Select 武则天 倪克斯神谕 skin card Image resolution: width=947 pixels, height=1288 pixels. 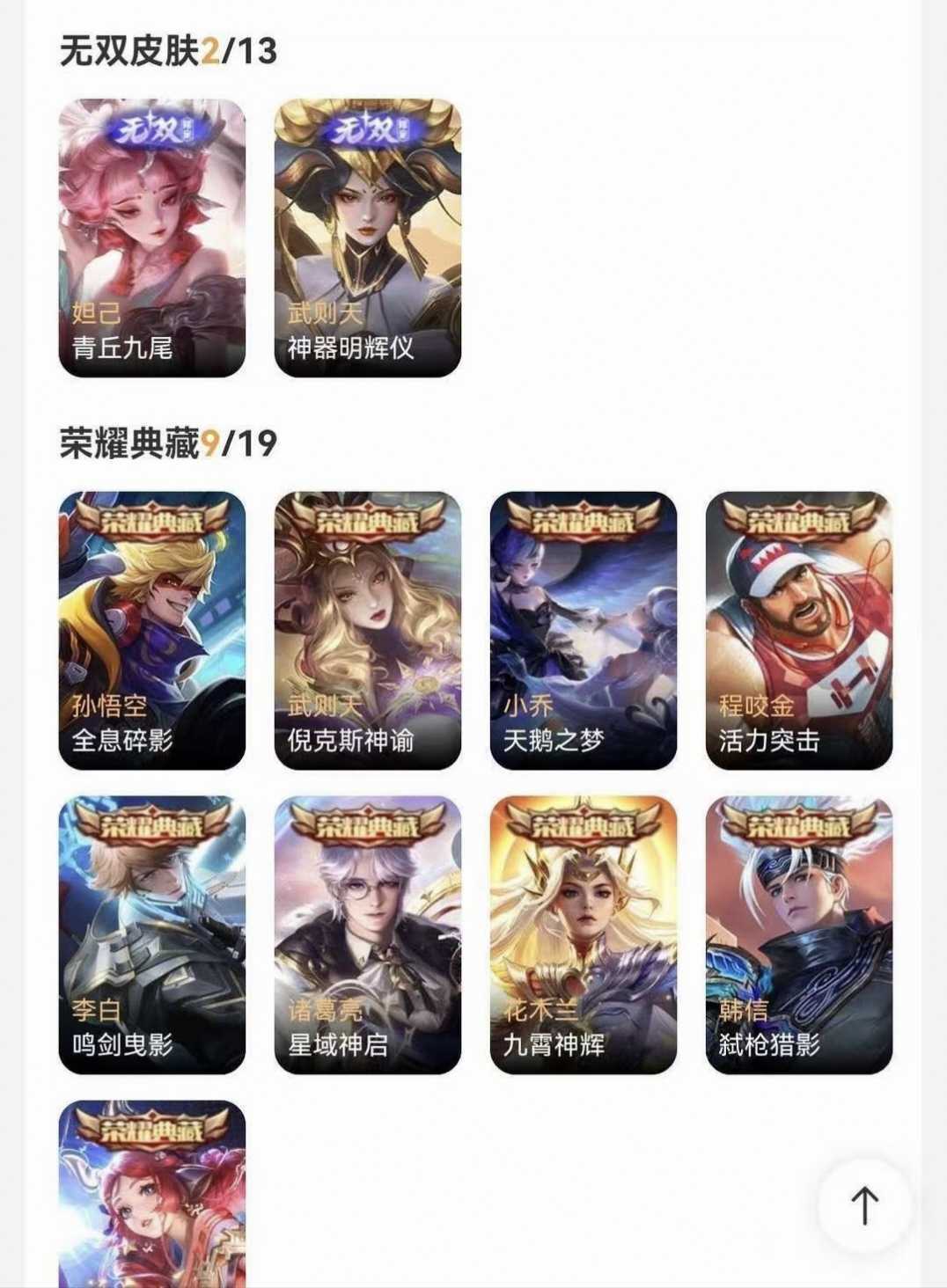pyautogui.click(x=368, y=630)
